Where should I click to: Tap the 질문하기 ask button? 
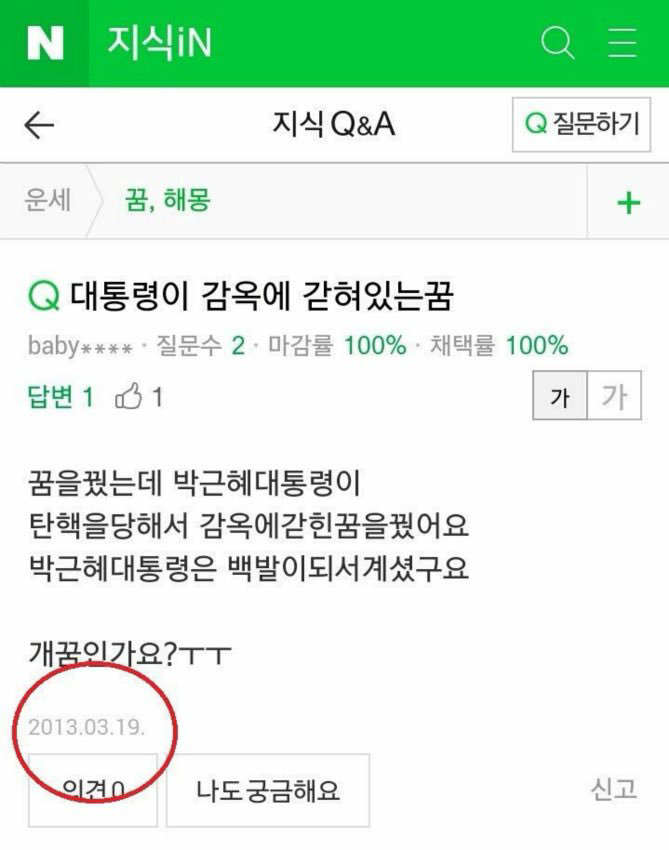[x=581, y=125]
